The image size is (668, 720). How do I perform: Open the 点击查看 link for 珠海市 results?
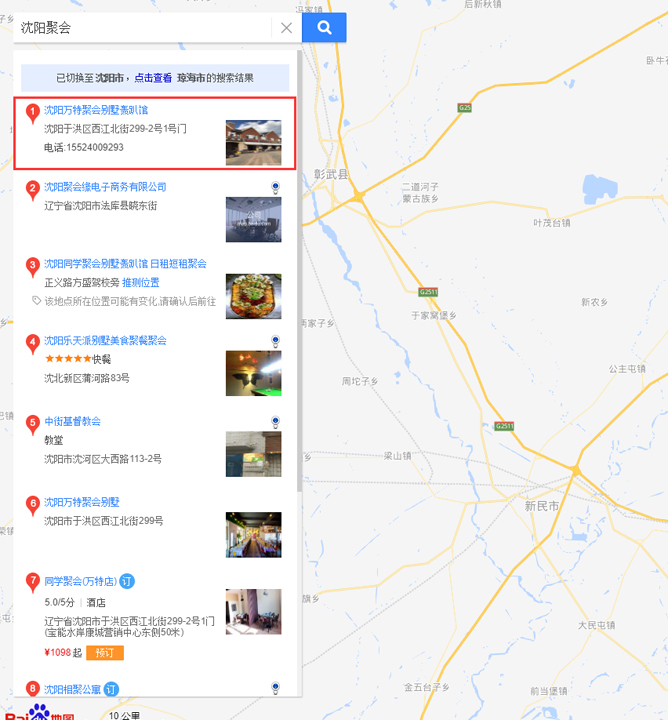coord(153,77)
